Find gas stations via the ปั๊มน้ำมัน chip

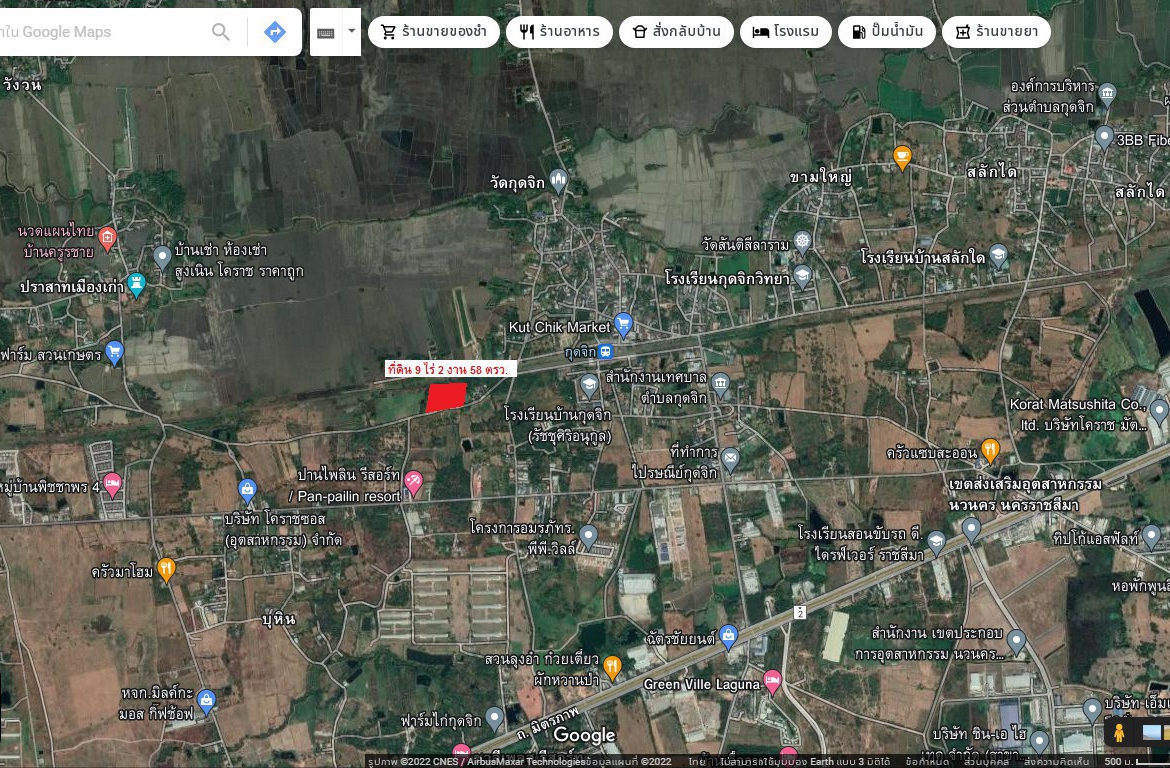point(887,32)
